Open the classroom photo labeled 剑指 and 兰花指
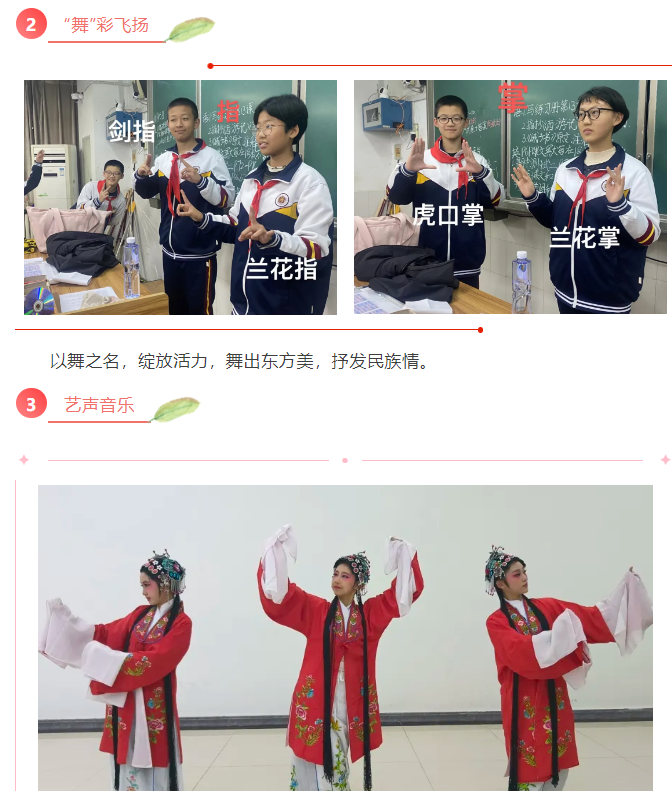This screenshot has width=672, height=791. tap(180, 197)
